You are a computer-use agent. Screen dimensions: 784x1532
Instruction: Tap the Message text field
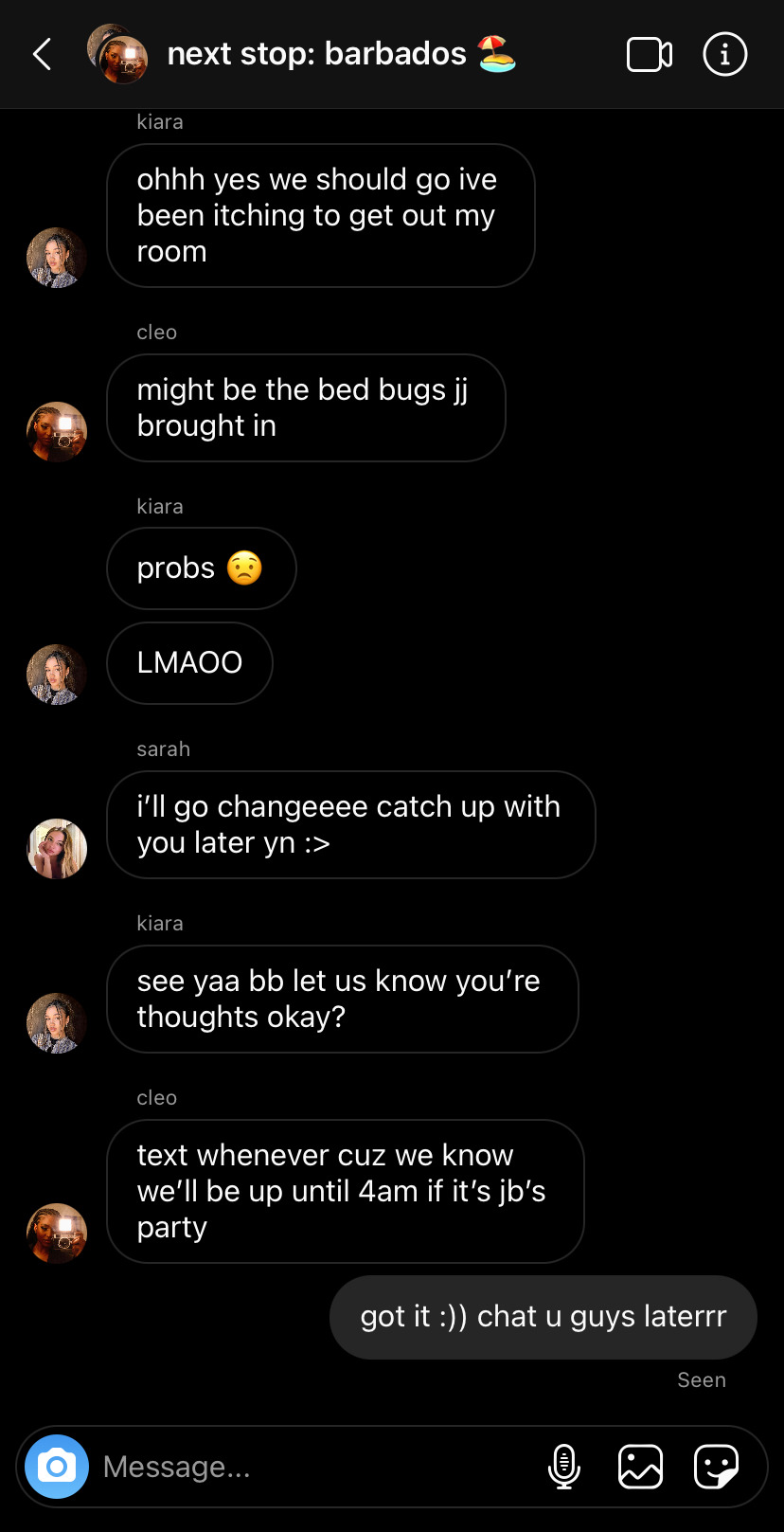click(312, 1467)
